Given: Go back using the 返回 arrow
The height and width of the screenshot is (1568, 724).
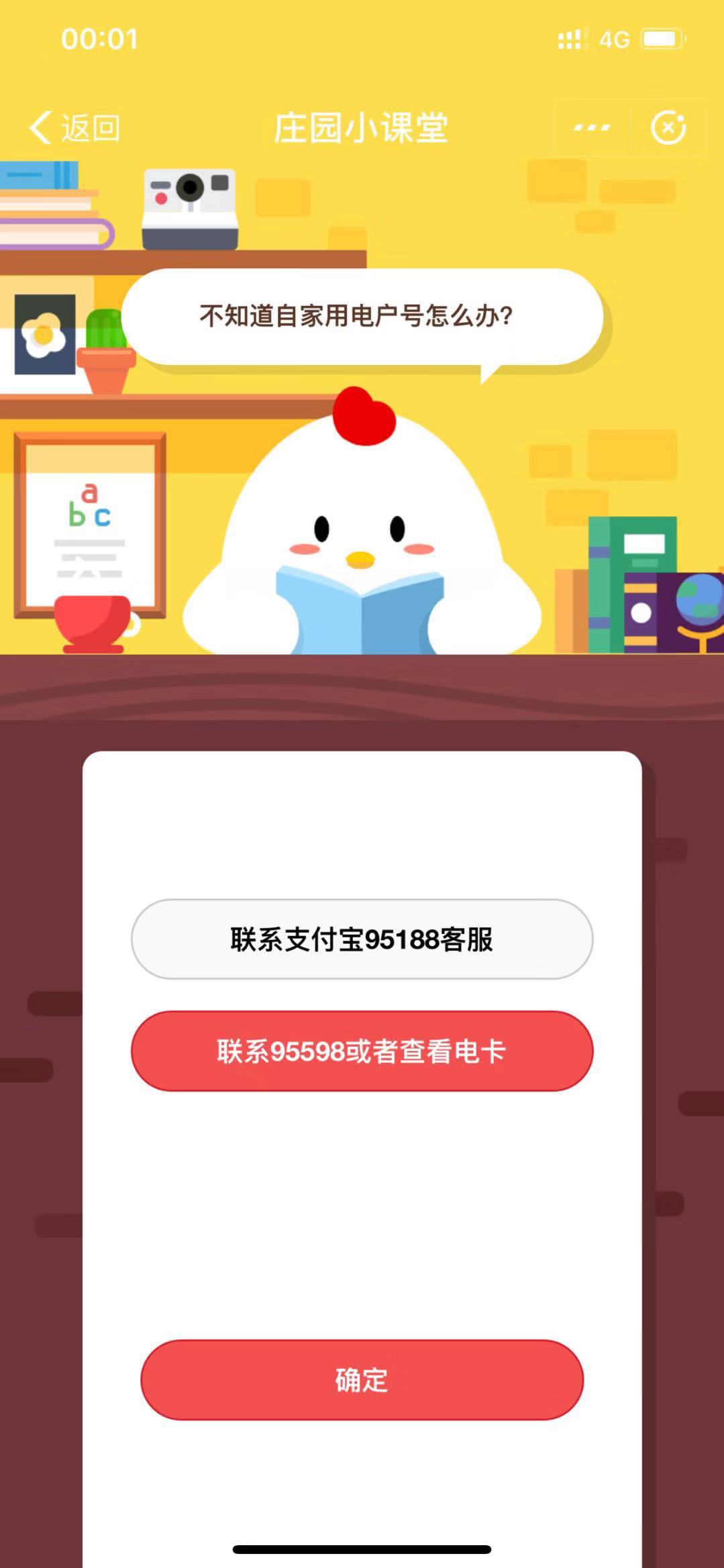Looking at the screenshot, I should point(74,127).
